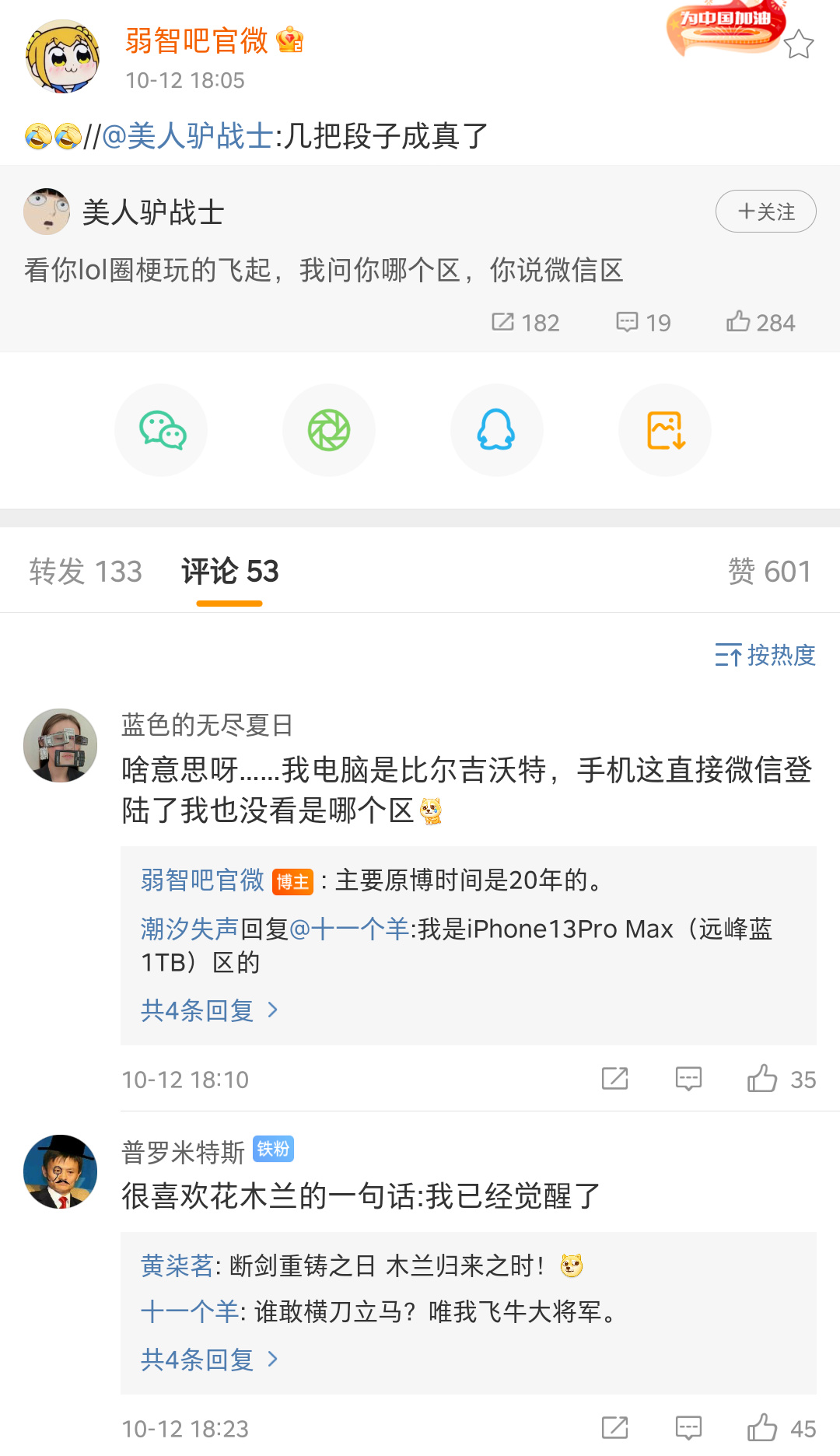The width and height of the screenshot is (840, 1456).
Task: Change comment sorting via 按热度
Action: pyautogui.click(x=765, y=655)
